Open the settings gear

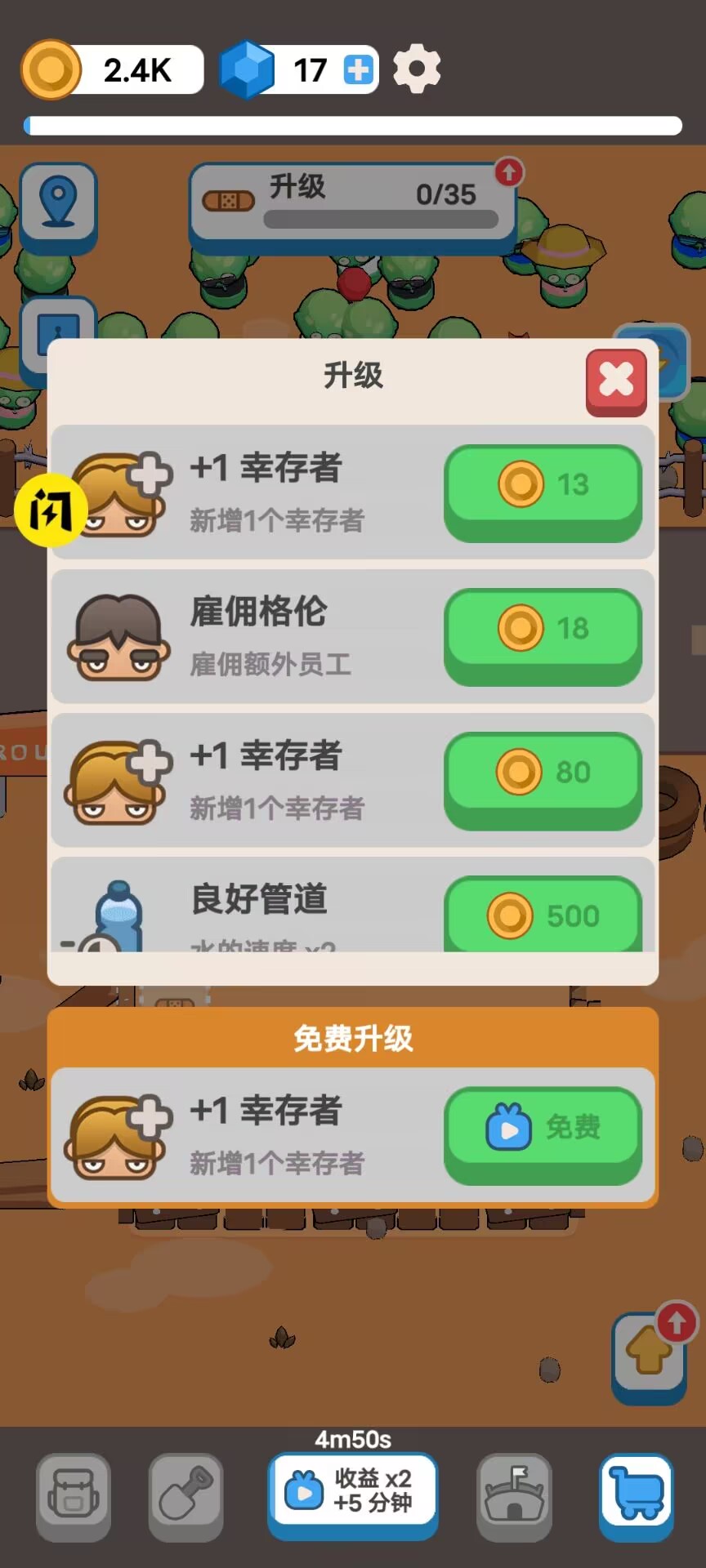pyautogui.click(x=417, y=69)
